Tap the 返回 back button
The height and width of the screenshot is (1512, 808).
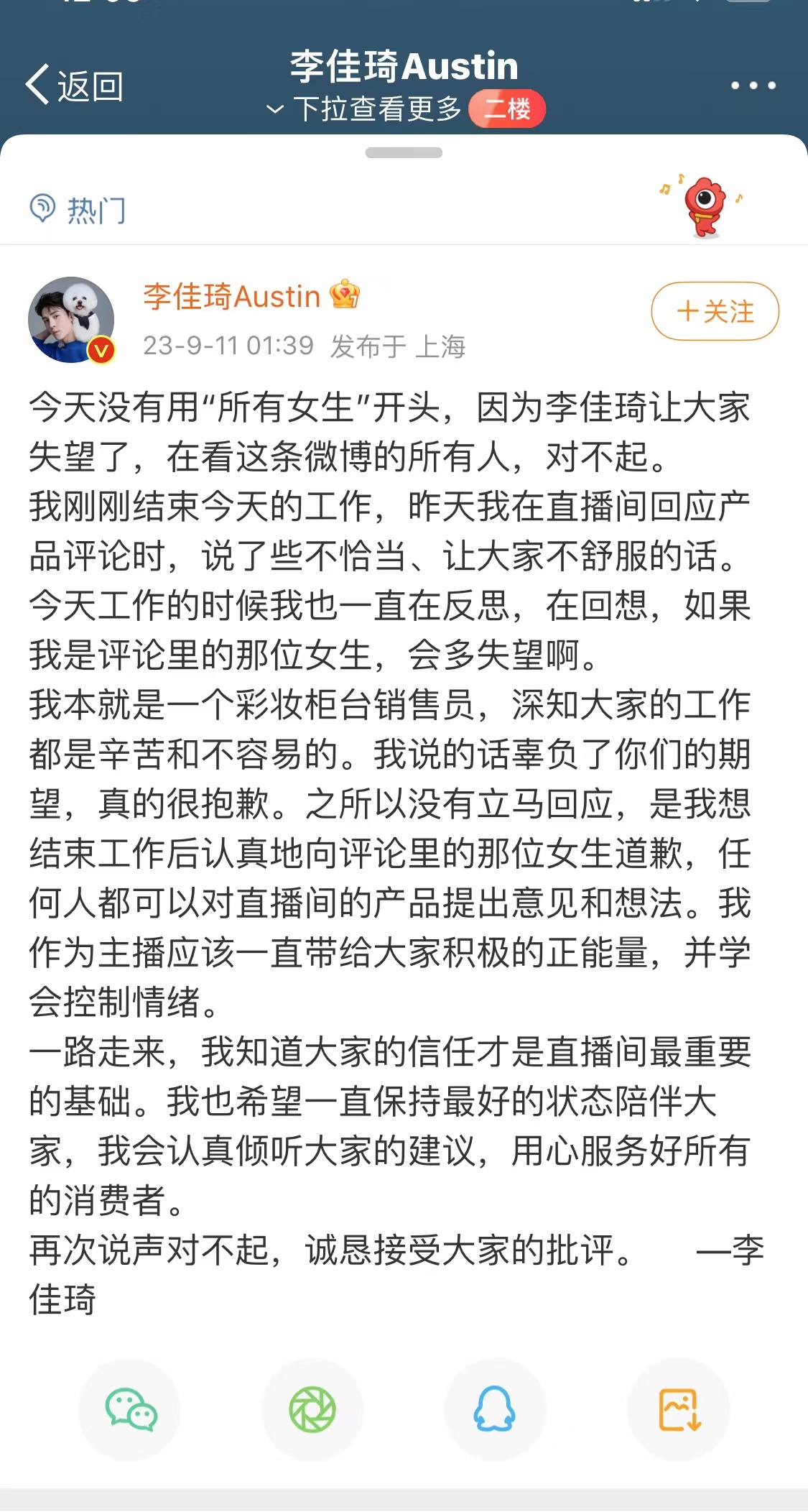point(75,86)
